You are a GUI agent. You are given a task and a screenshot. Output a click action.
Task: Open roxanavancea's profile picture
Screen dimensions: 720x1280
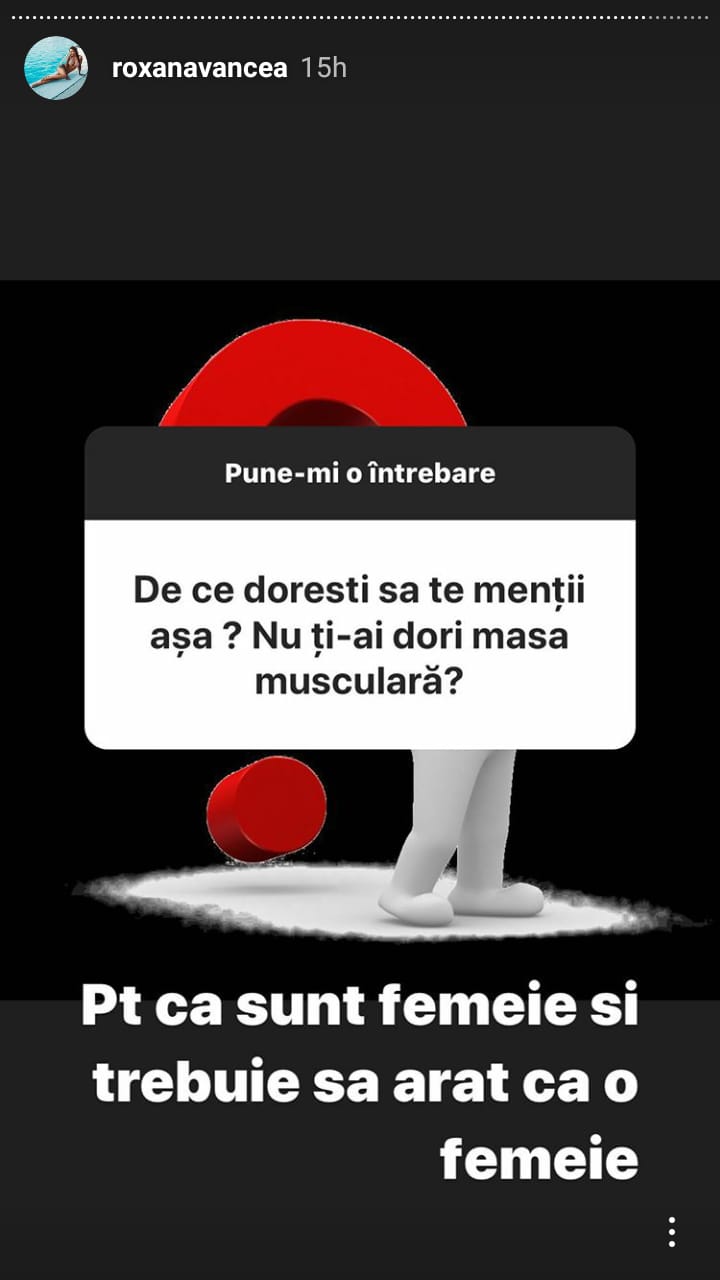pos(56,68)
